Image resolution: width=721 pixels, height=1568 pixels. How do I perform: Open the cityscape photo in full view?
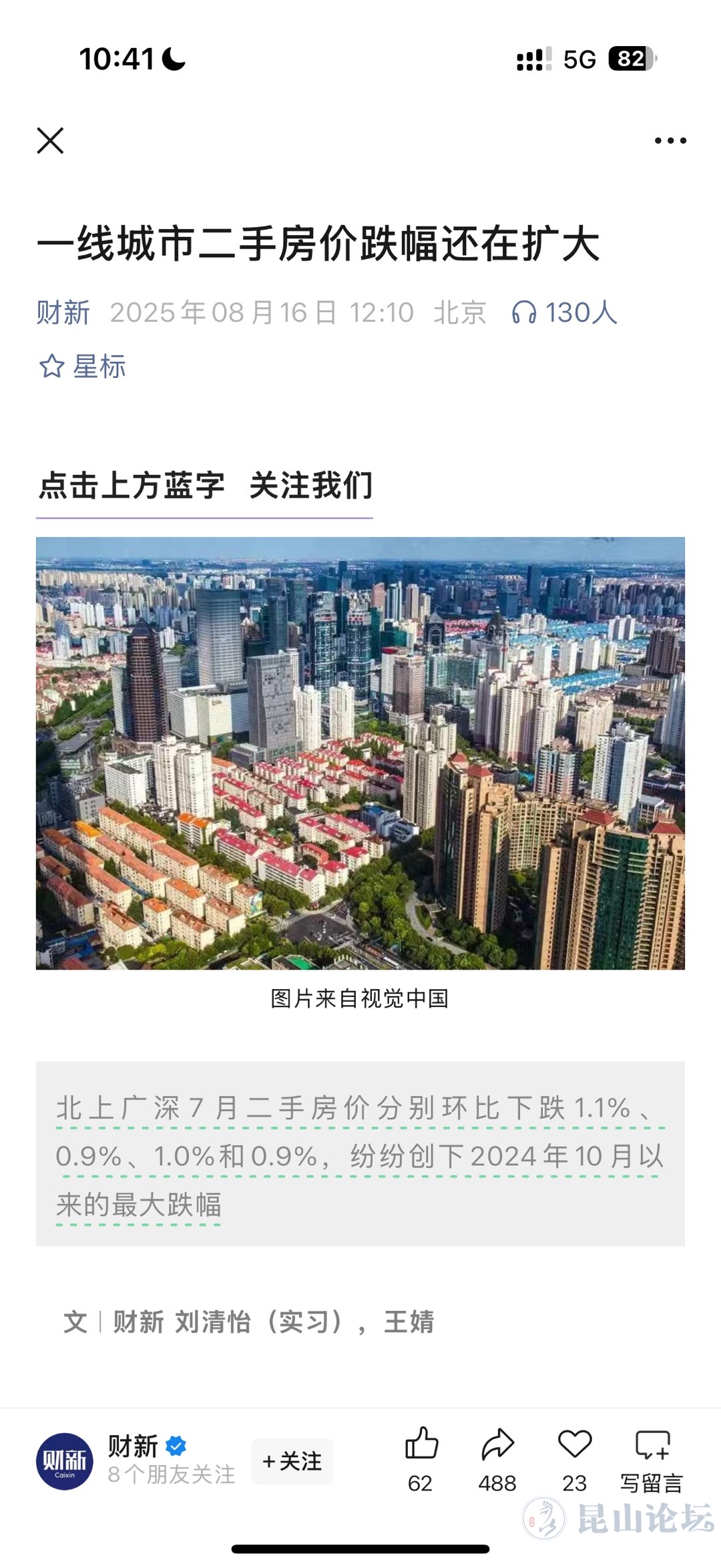click(x=360, y=753)
